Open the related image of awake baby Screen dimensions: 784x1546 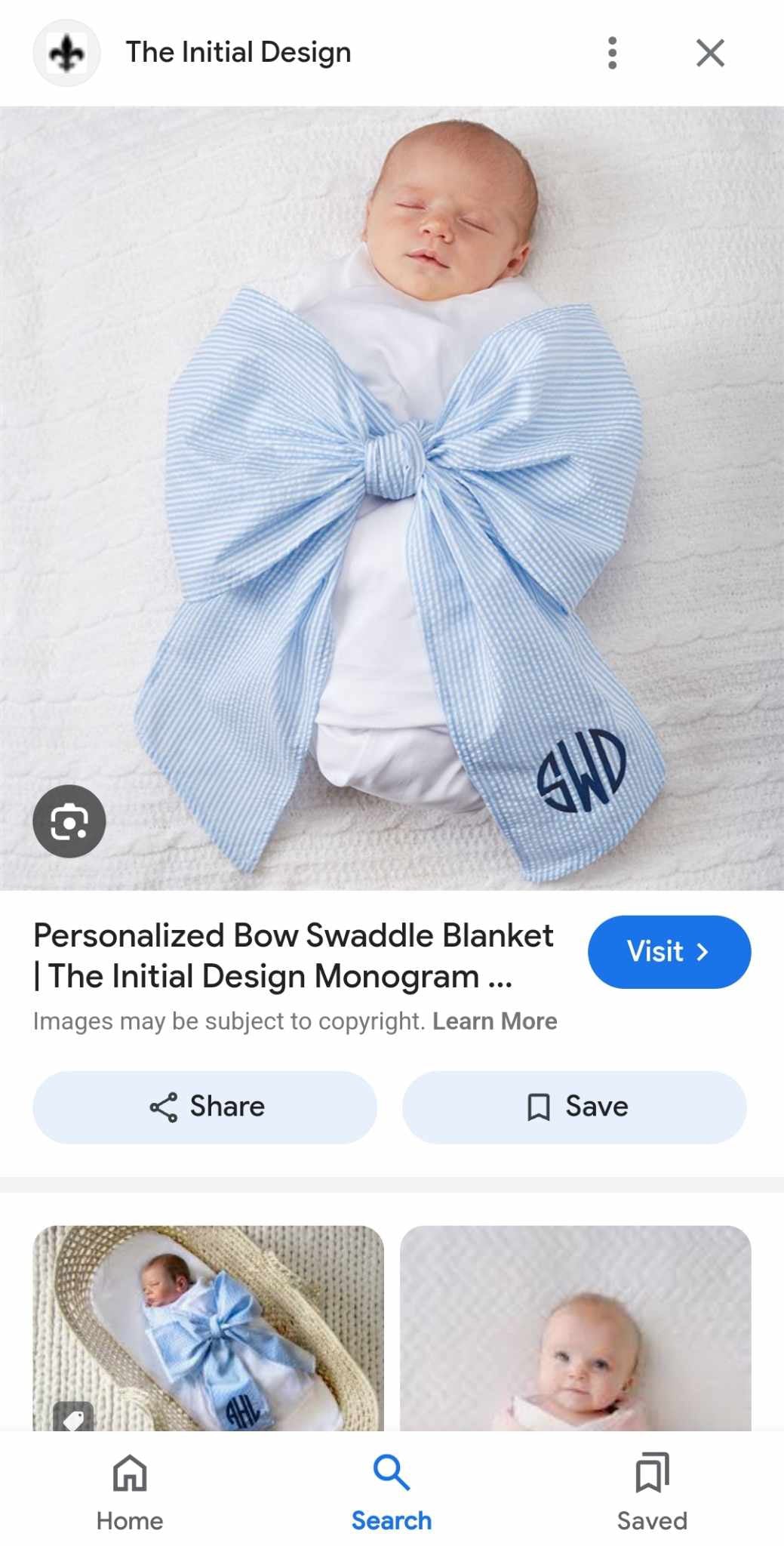click(x=575, y=1329)
